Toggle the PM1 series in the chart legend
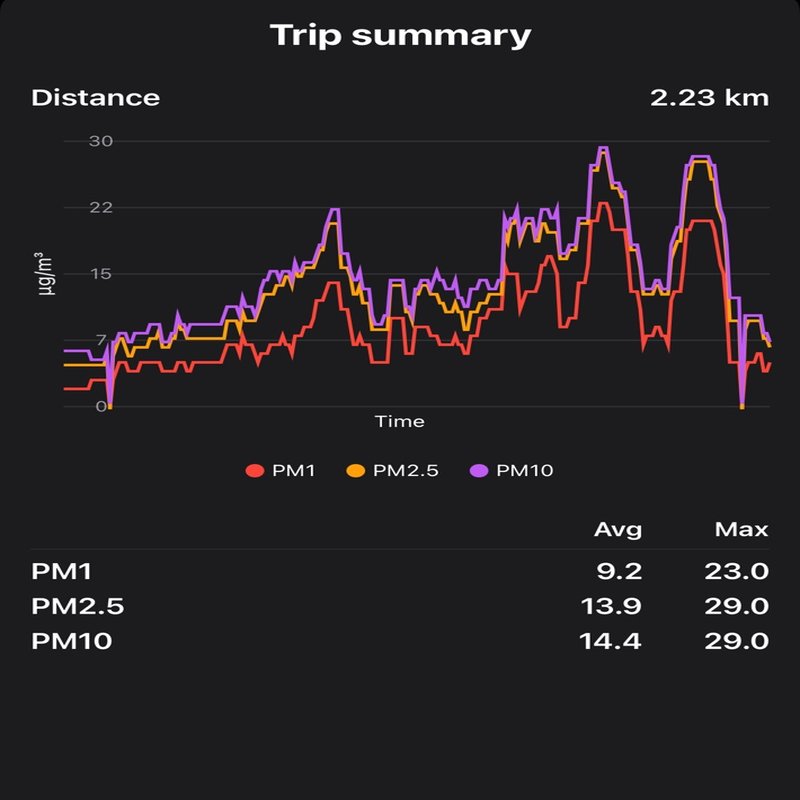This screenshot has width=800, height=800. click(x=281, y=471)
